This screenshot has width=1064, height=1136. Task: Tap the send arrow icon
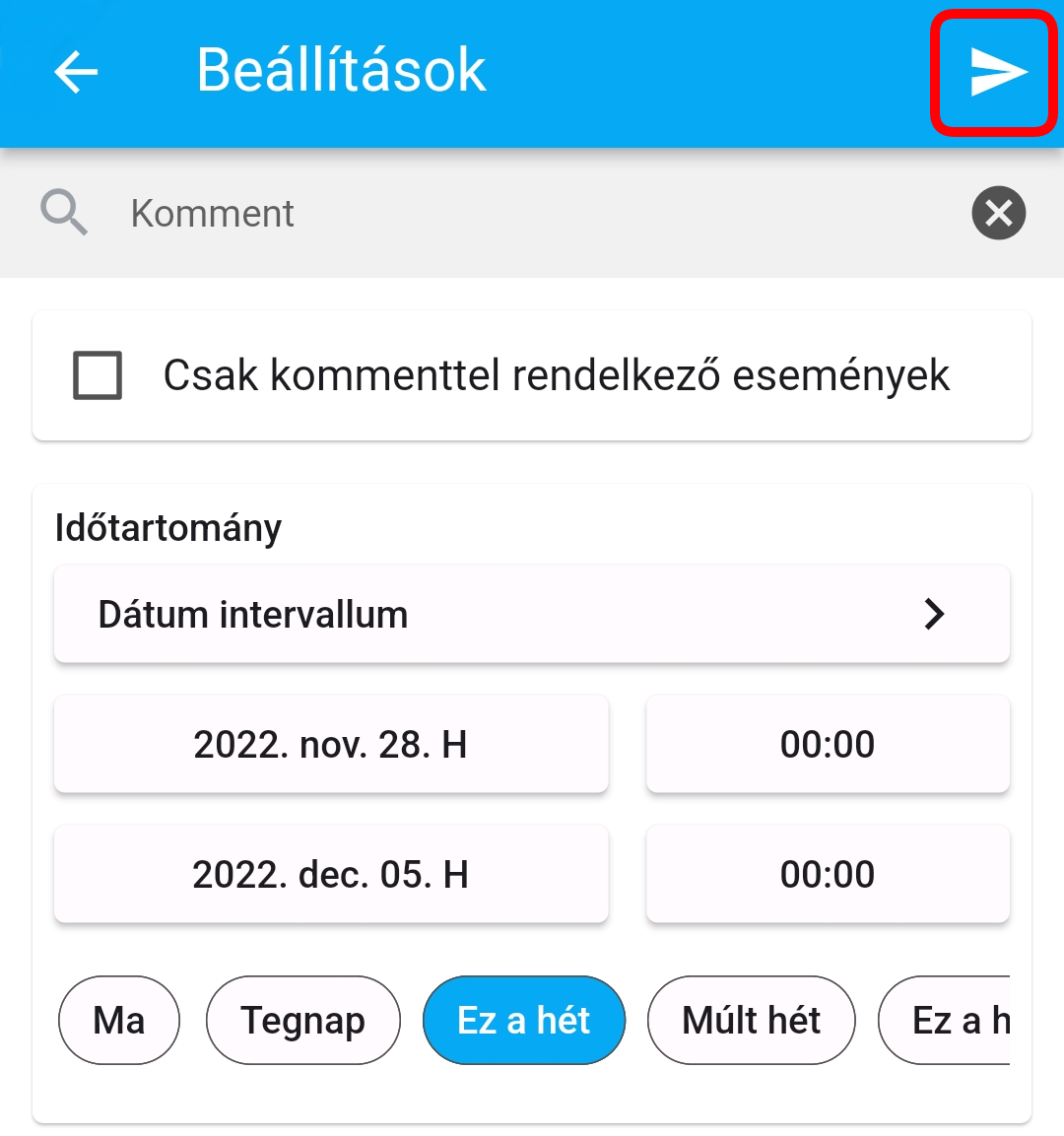(x=996, y=72)
